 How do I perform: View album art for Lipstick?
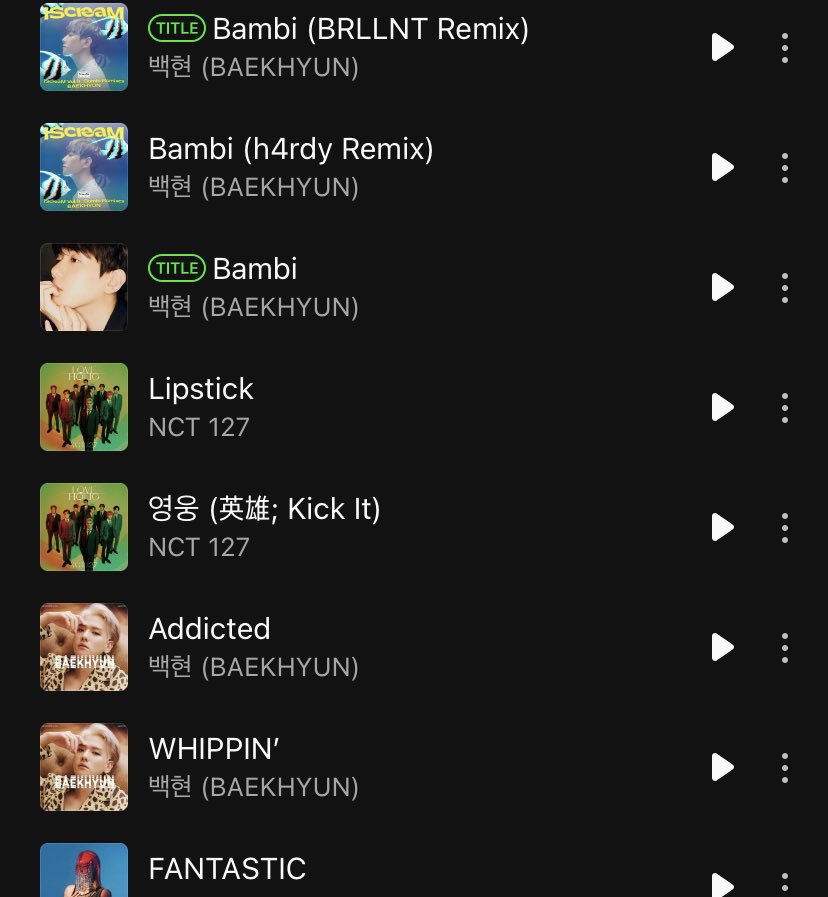(84, 407)
